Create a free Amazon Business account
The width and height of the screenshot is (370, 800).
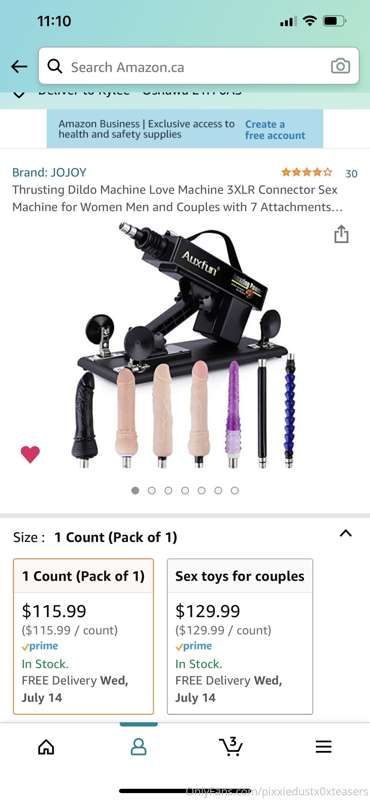275,130
